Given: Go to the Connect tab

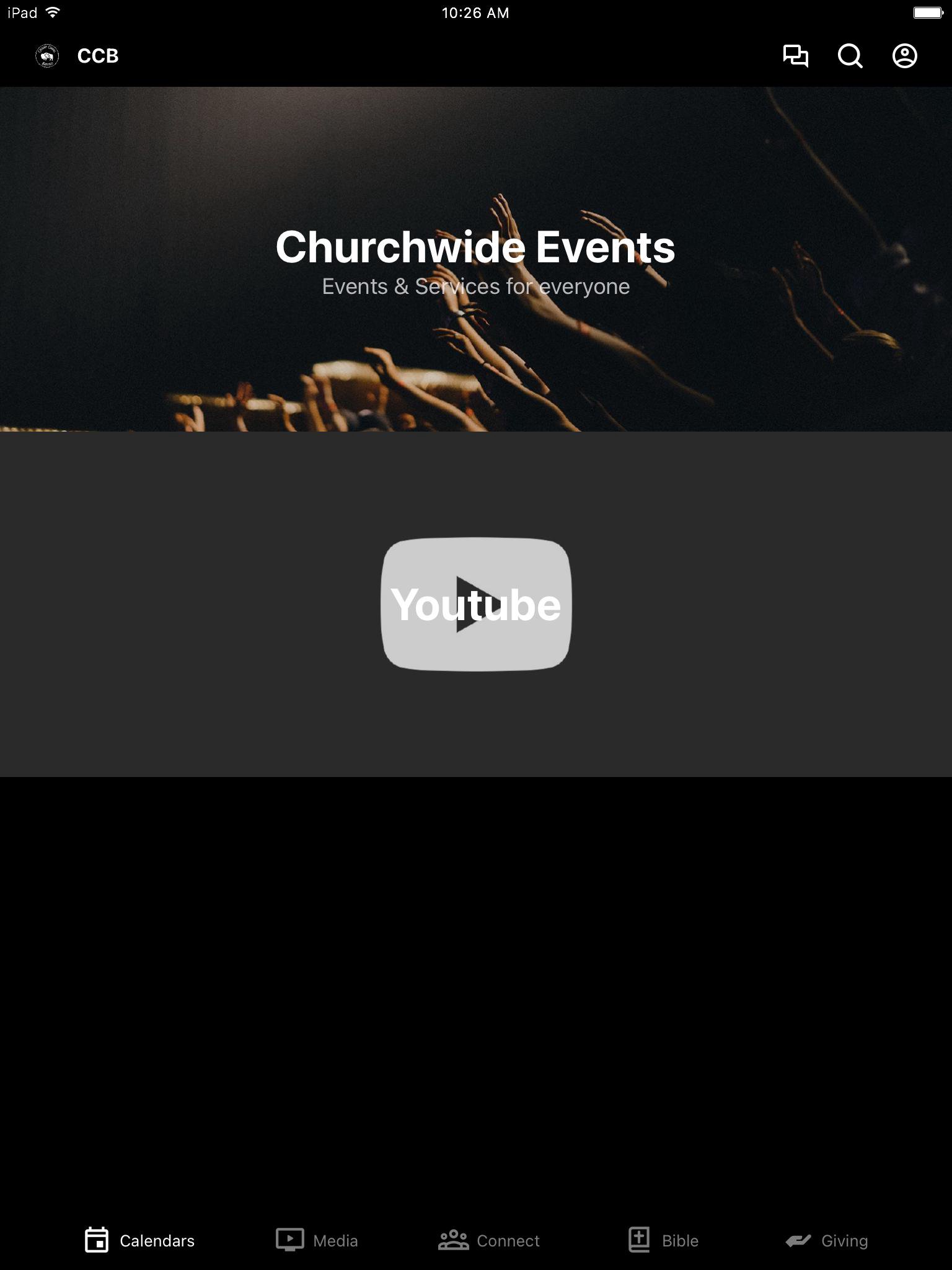Looking at the screenshot, I should coord(489,1240).
